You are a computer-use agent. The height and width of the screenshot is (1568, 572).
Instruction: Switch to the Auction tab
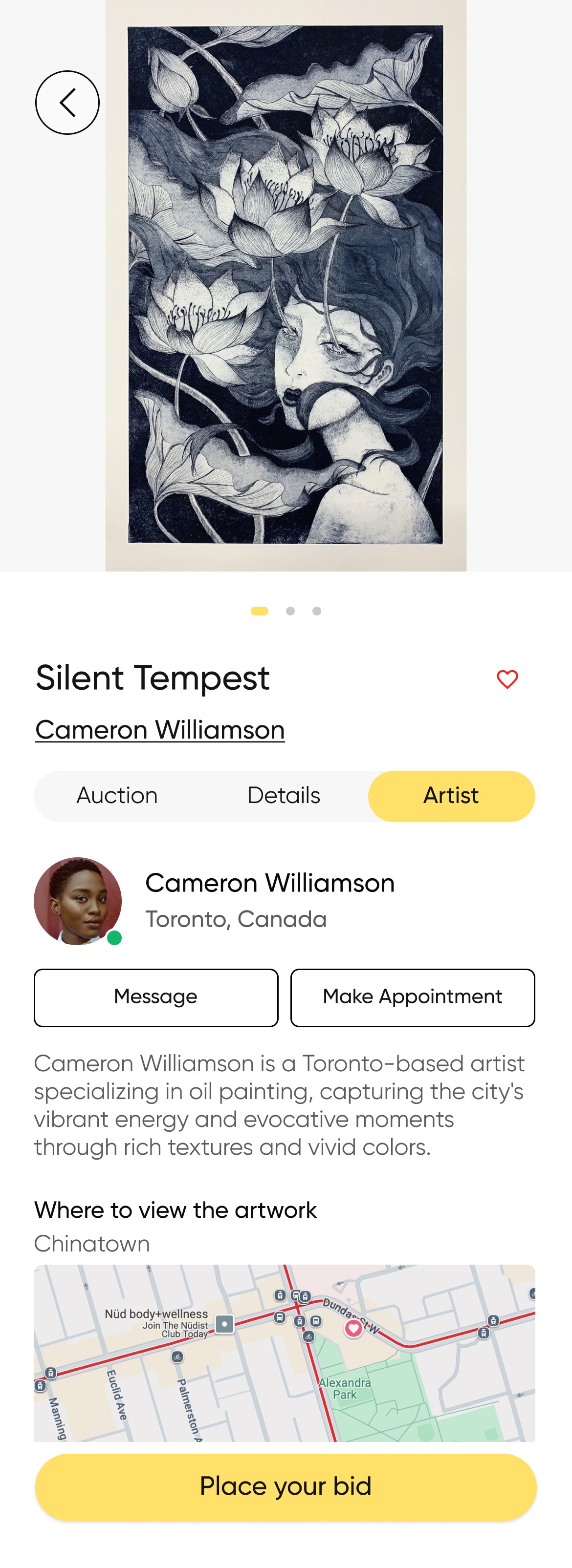click(x=117, y=796)
